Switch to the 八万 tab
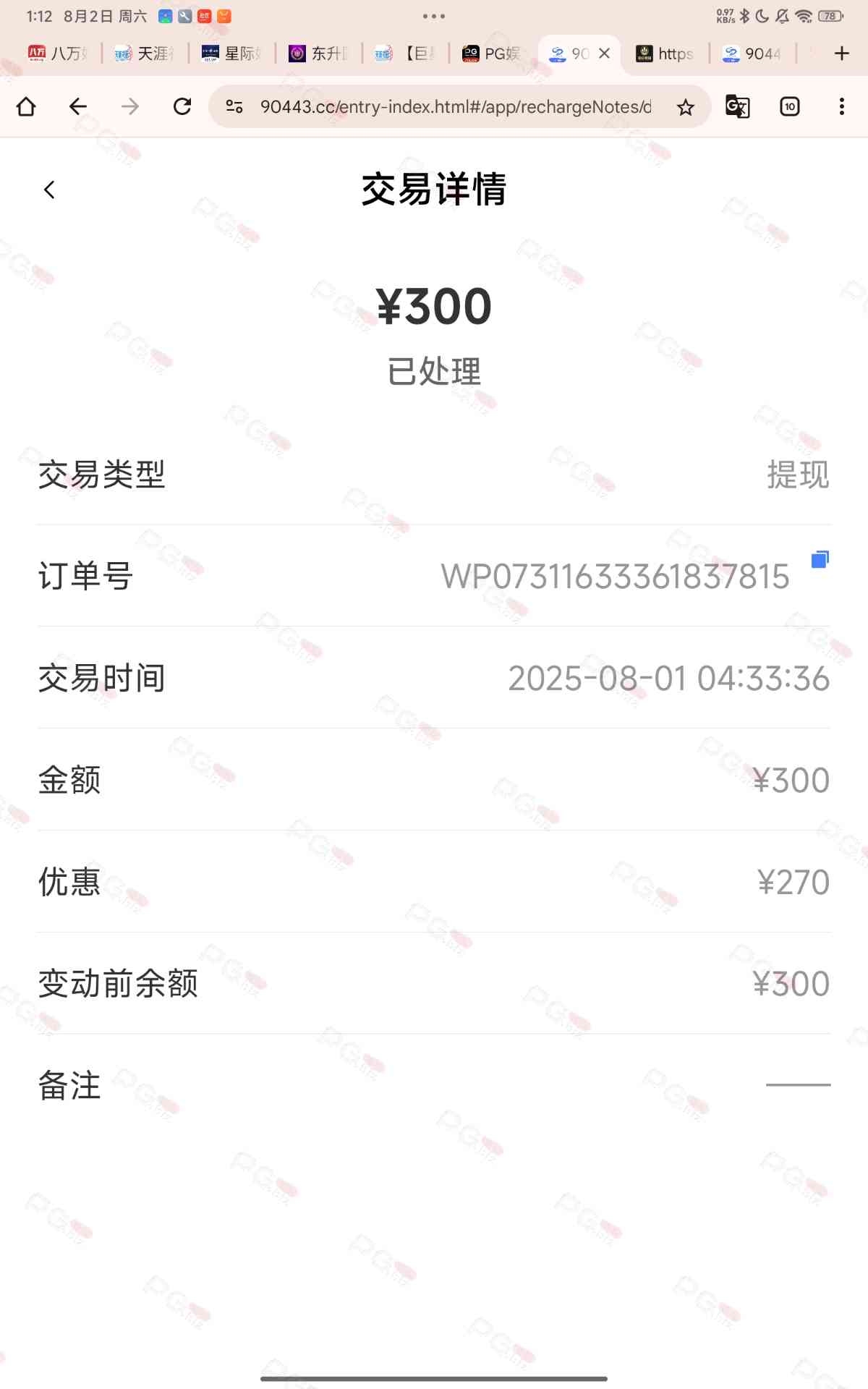The image size is (868, 1389). (58, 54)
